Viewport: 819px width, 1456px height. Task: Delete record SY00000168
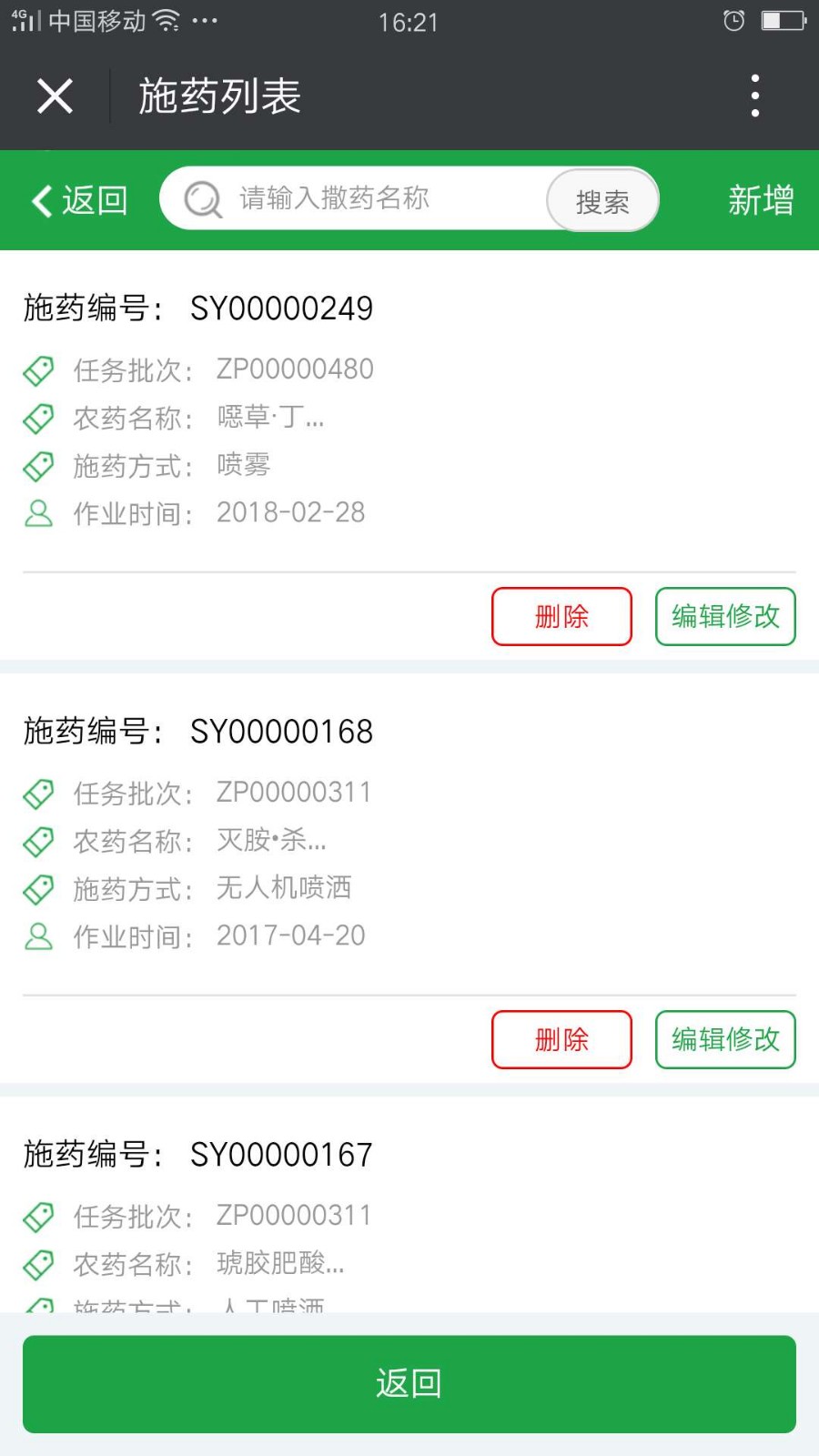click(x=561, y=1039)
